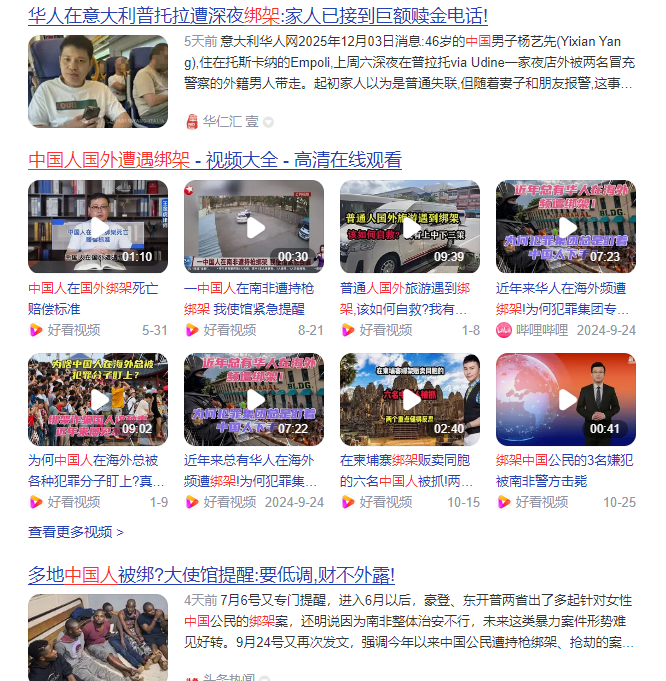Play the 09:02 video on overseas kidnappers
Screen dimensions: 666x681
pyautogui.click(x=98, y=399)
